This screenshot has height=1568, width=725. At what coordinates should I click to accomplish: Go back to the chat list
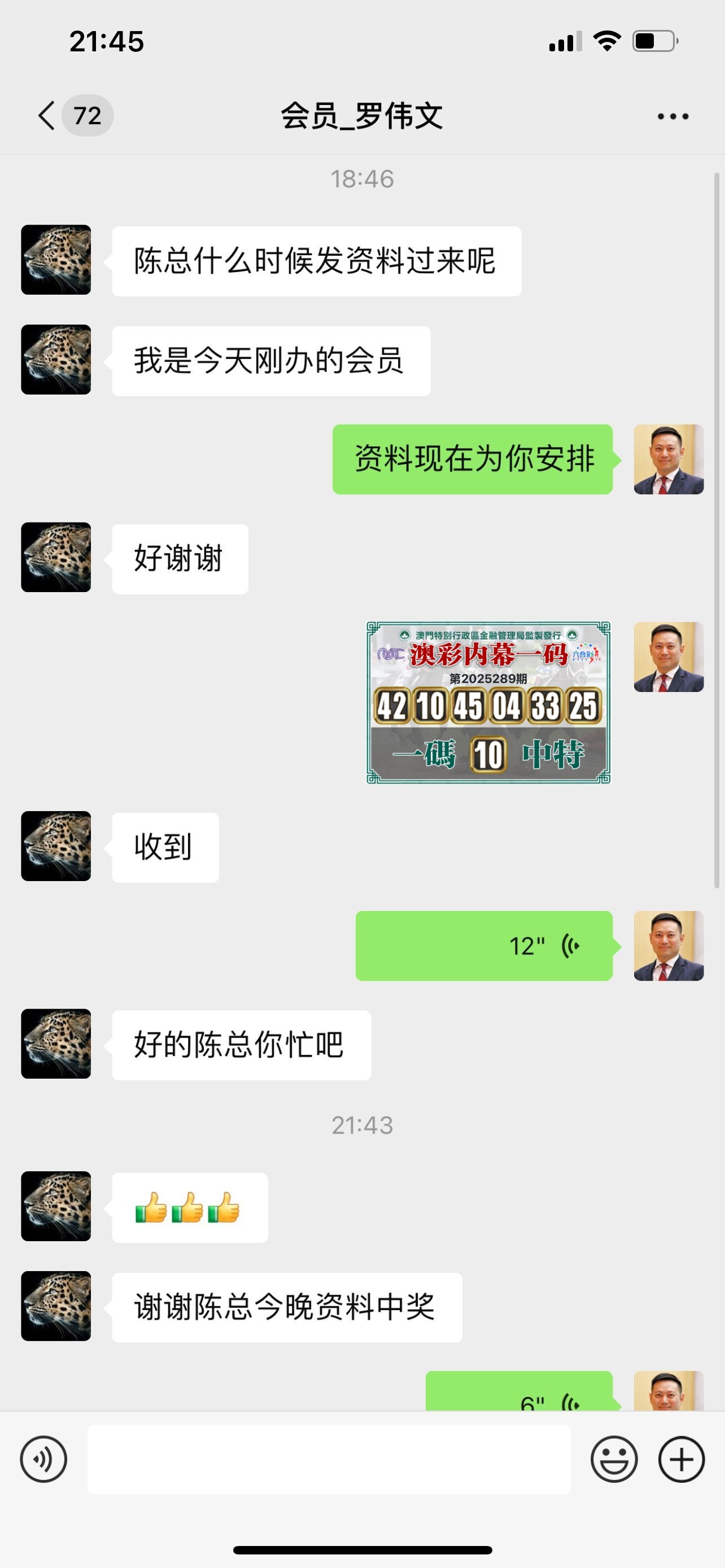click(47, 116)
